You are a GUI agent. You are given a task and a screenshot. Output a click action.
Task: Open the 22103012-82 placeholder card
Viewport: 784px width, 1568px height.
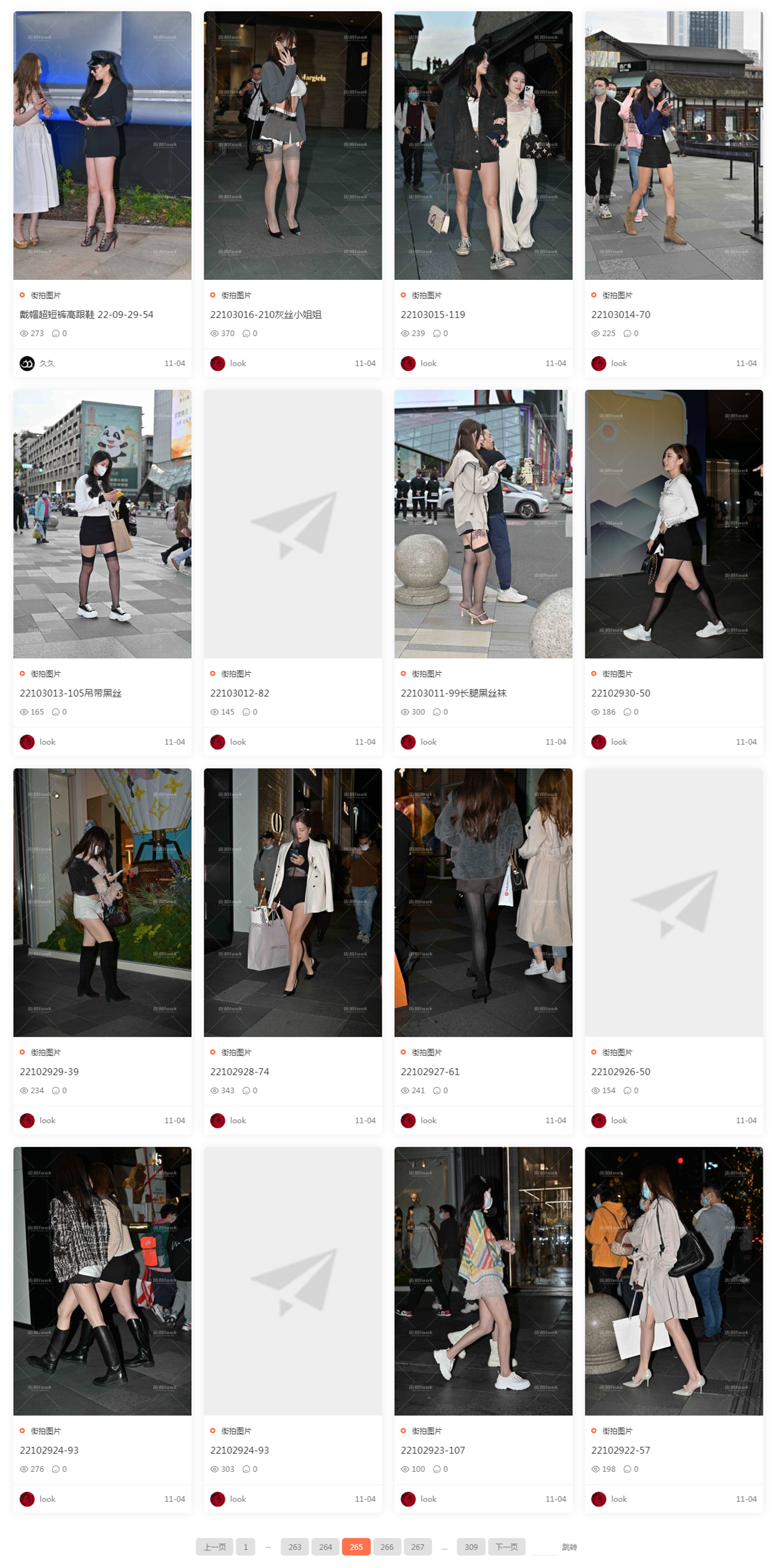[x=292, y=525]
